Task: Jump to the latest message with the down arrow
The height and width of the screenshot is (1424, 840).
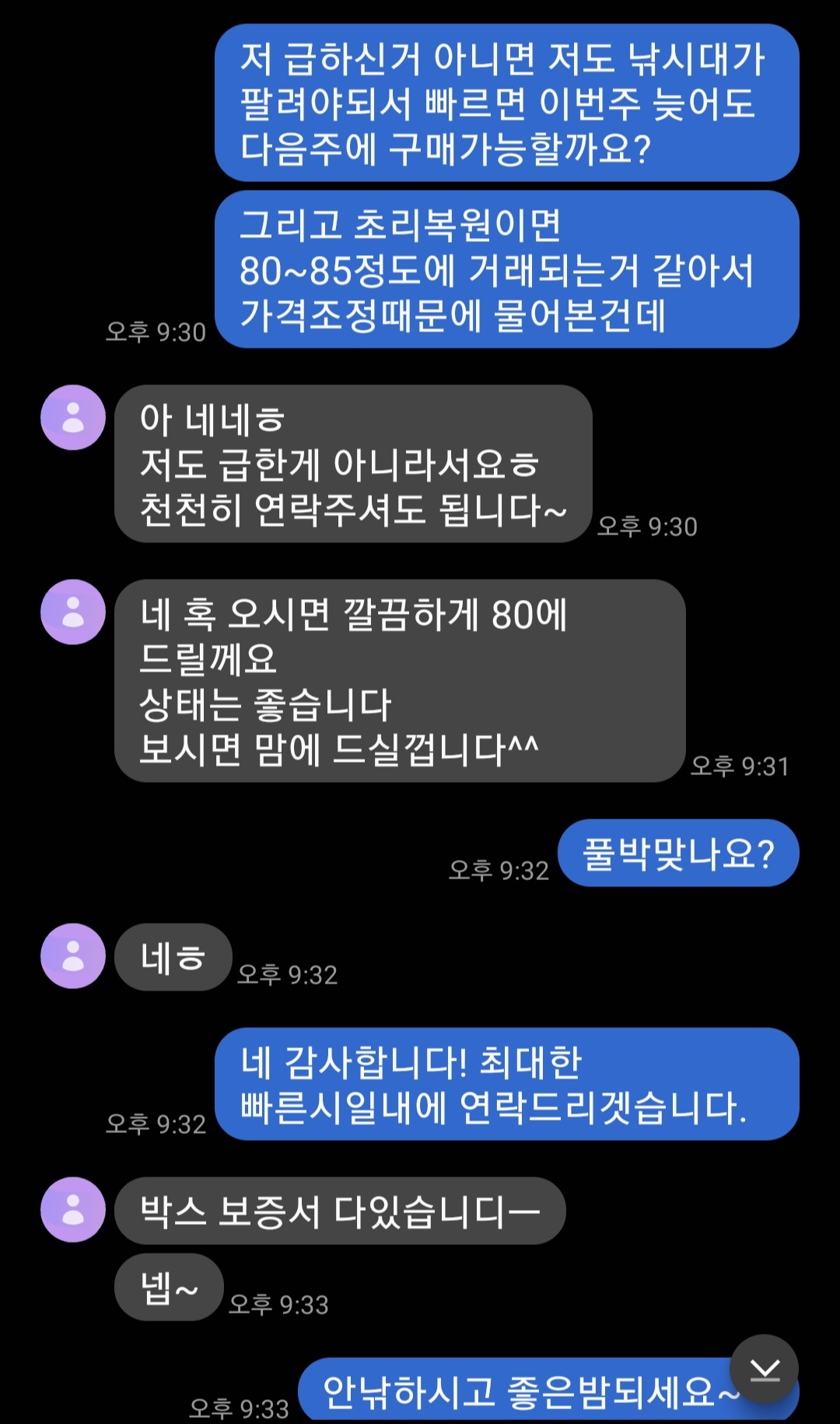Action: [x=765, y=1369]
